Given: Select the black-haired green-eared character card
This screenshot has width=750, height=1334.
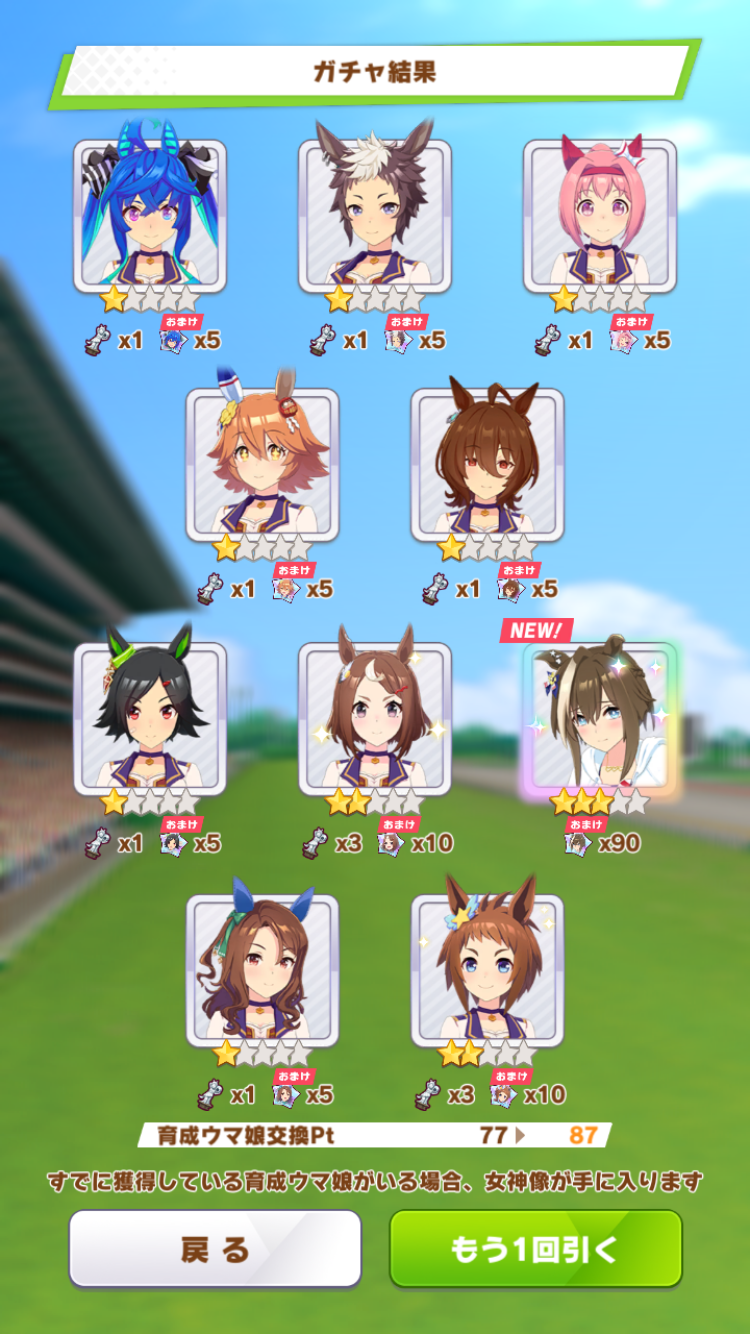Looking at the screenshot, I should [x=150, y=718].
